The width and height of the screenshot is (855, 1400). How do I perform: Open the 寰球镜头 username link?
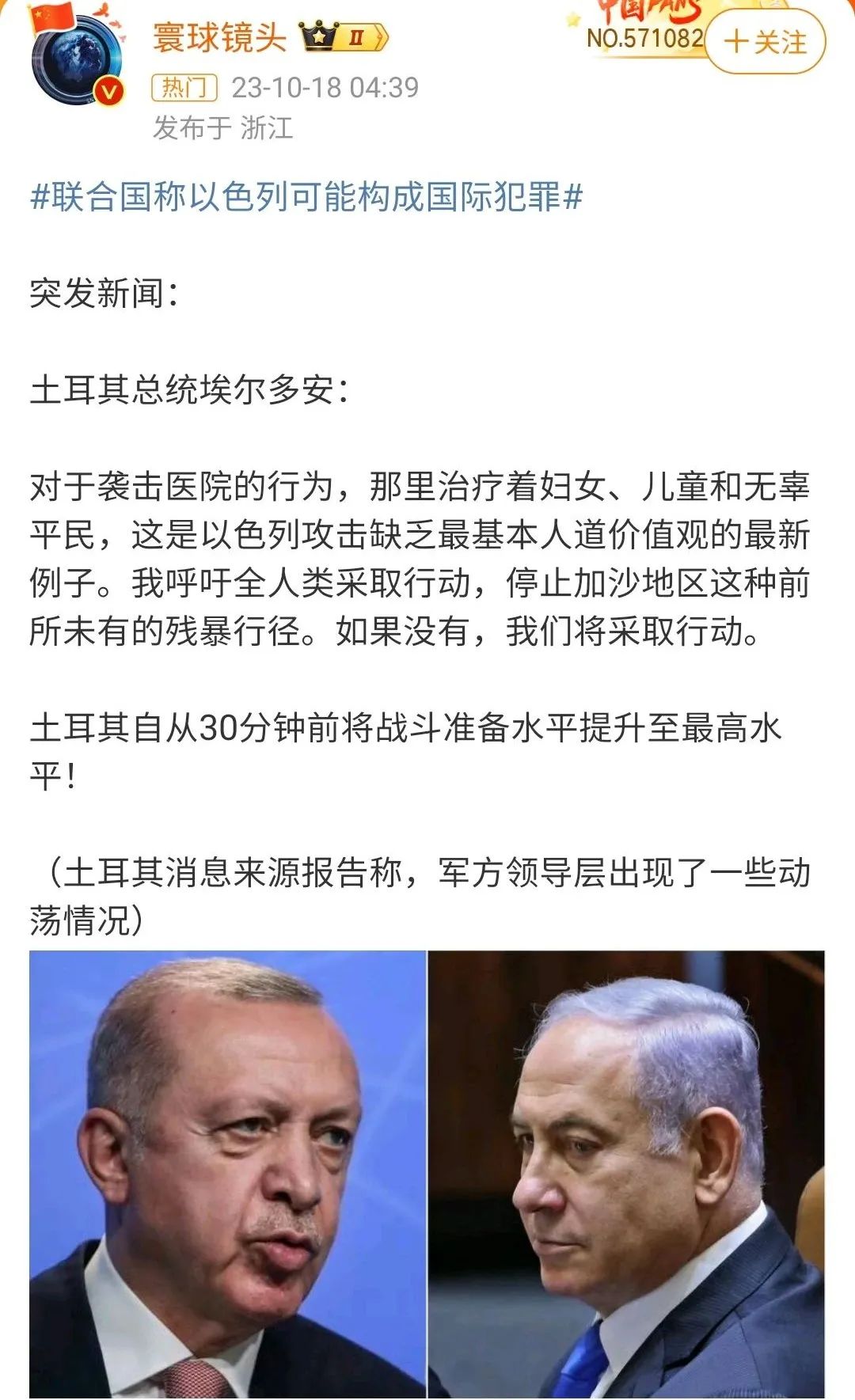pos(219,37)
